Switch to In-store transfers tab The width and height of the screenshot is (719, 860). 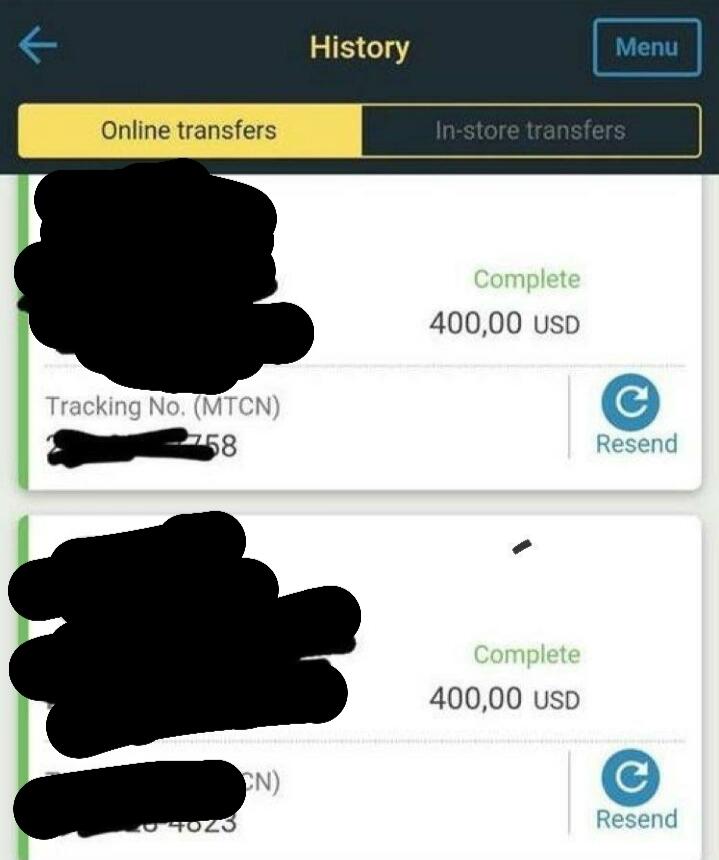click(x=530, y=130)
